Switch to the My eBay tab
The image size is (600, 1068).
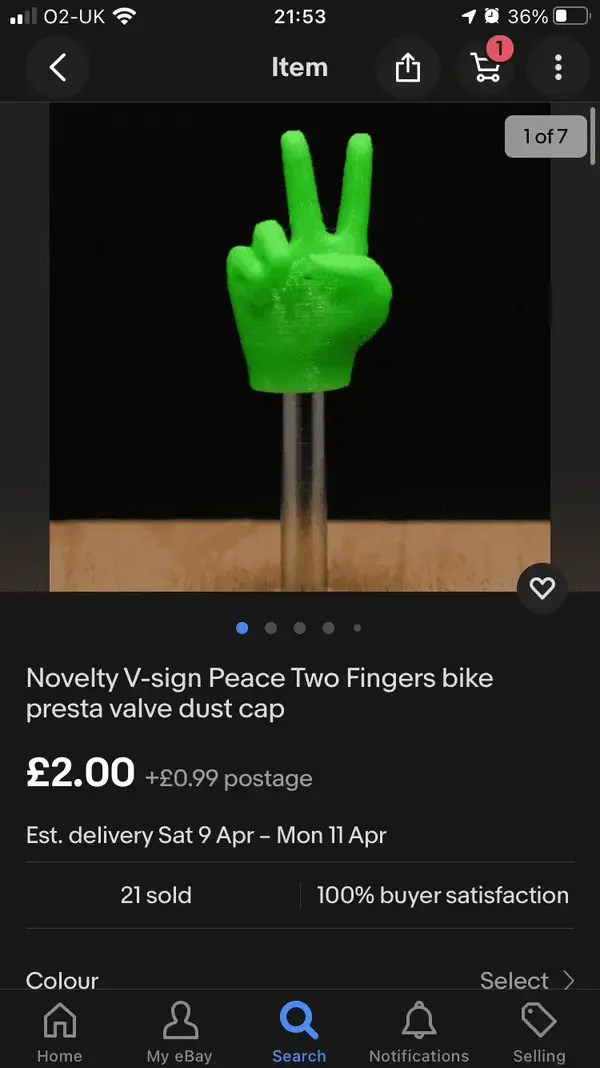click(181, 1032)
